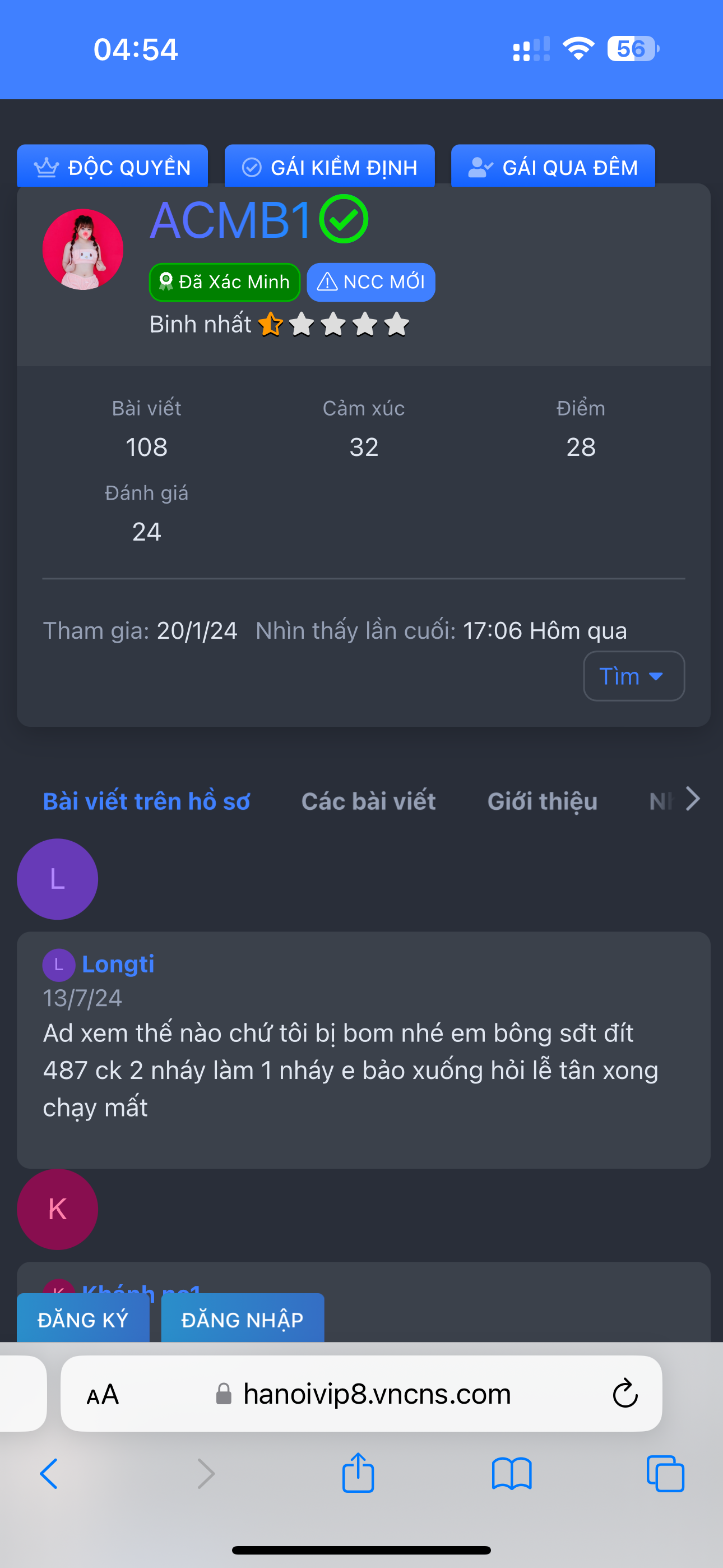
Task: Tap the ĐĂNG NHẬP button
Action: 242,1320
